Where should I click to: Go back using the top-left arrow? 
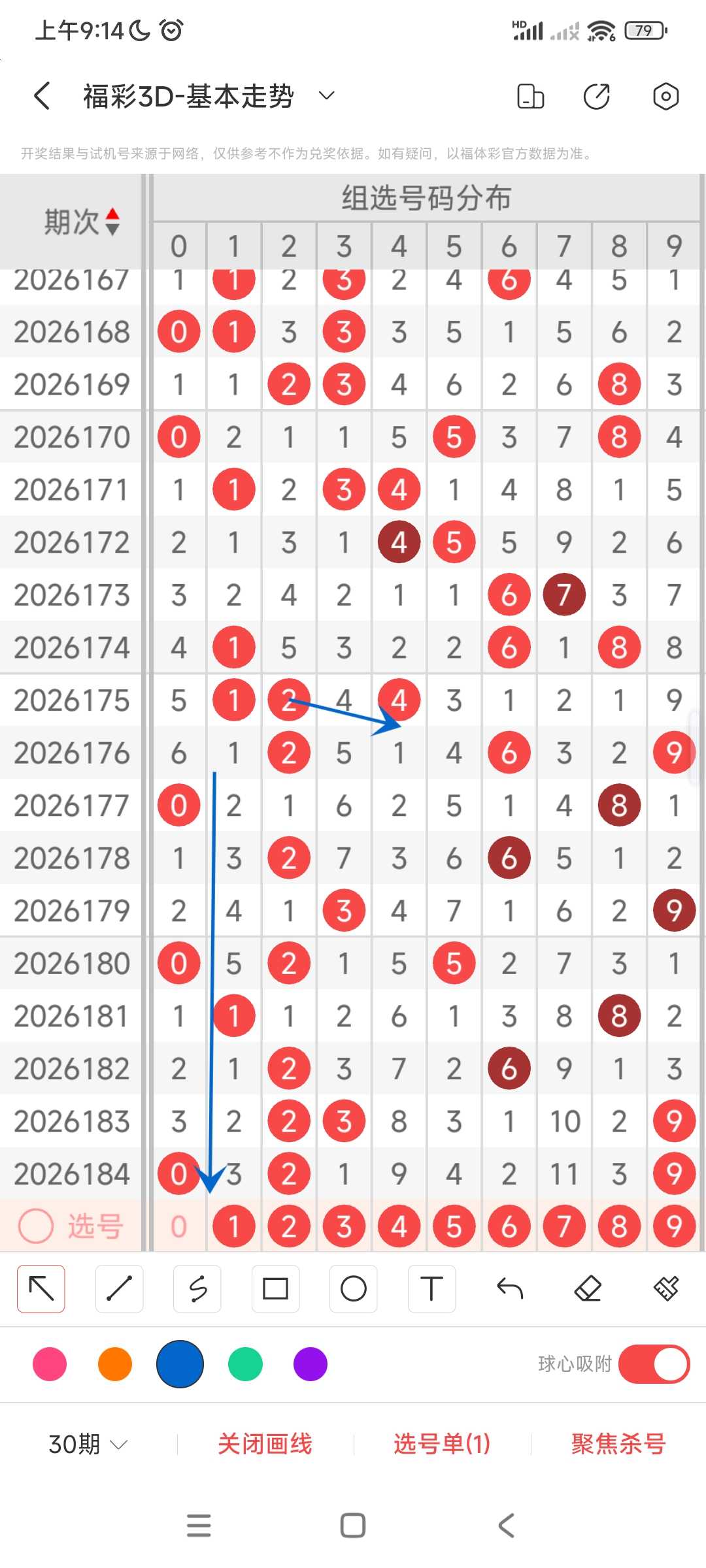pyautogui.click(x=42, y=96)
